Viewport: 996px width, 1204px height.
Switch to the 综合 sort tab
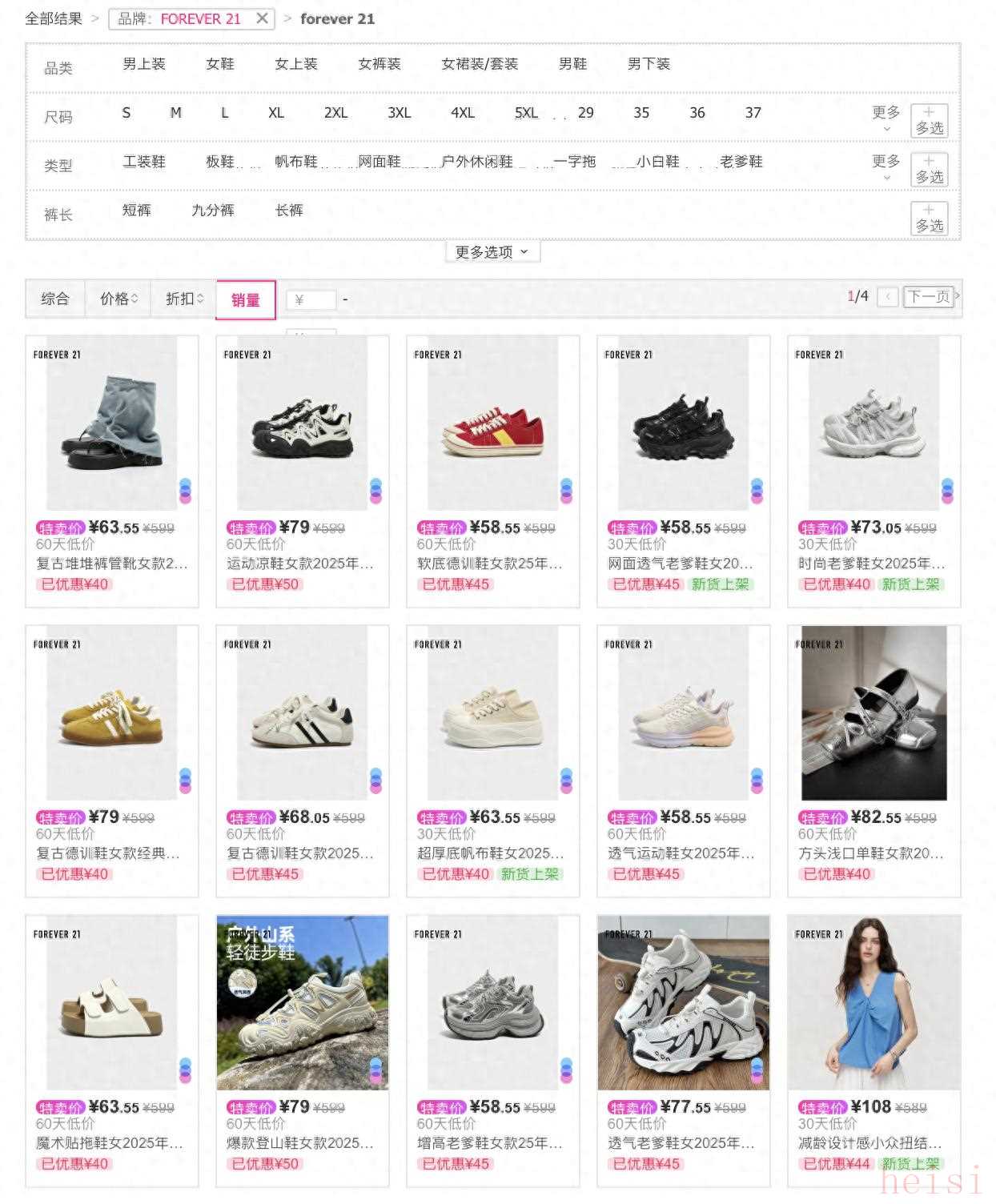(x=55, y=299)
